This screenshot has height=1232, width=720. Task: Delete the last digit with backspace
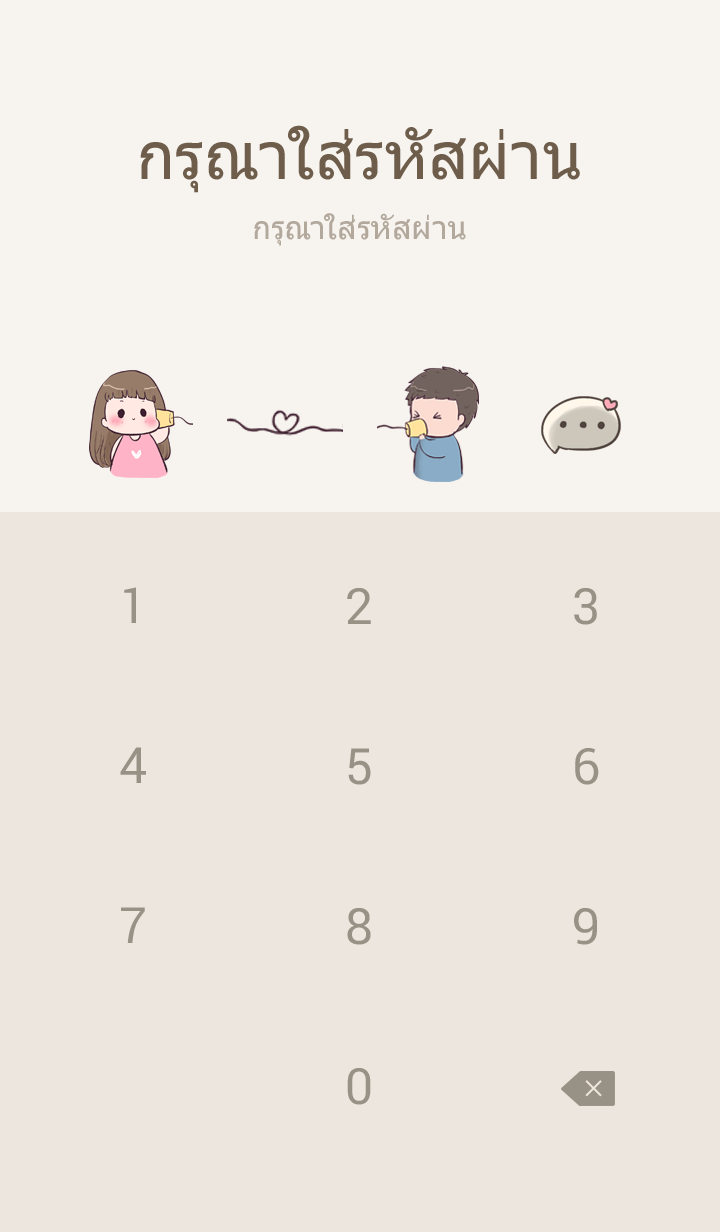pyautogui.click(x=588, y=1088)
